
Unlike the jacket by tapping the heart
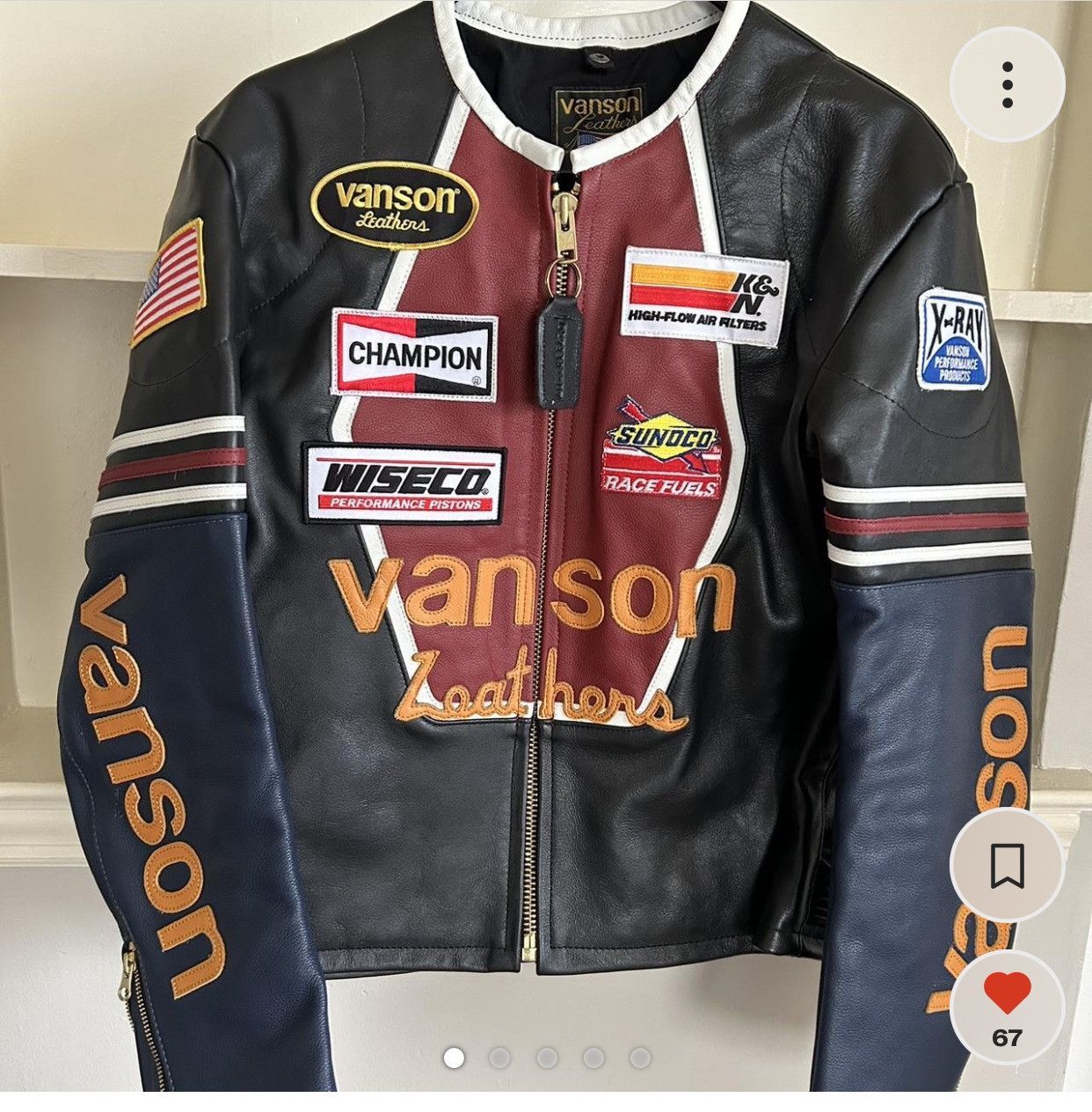[1005, 998]
